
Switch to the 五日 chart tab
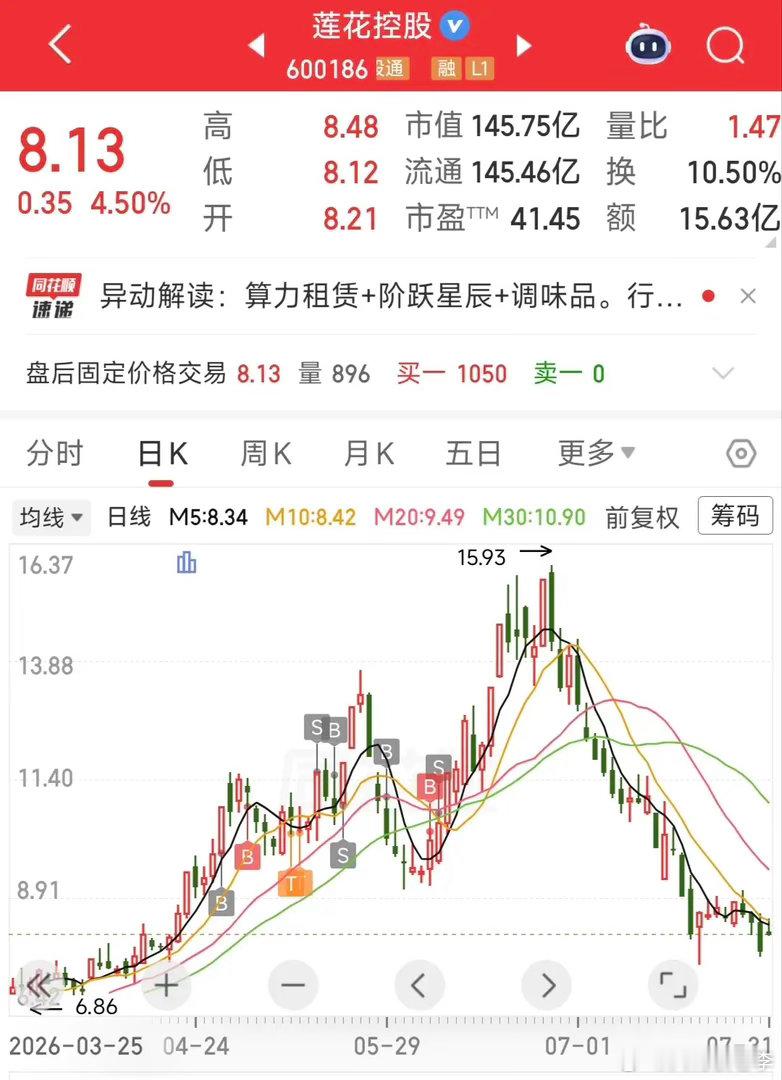click(473, 453)
